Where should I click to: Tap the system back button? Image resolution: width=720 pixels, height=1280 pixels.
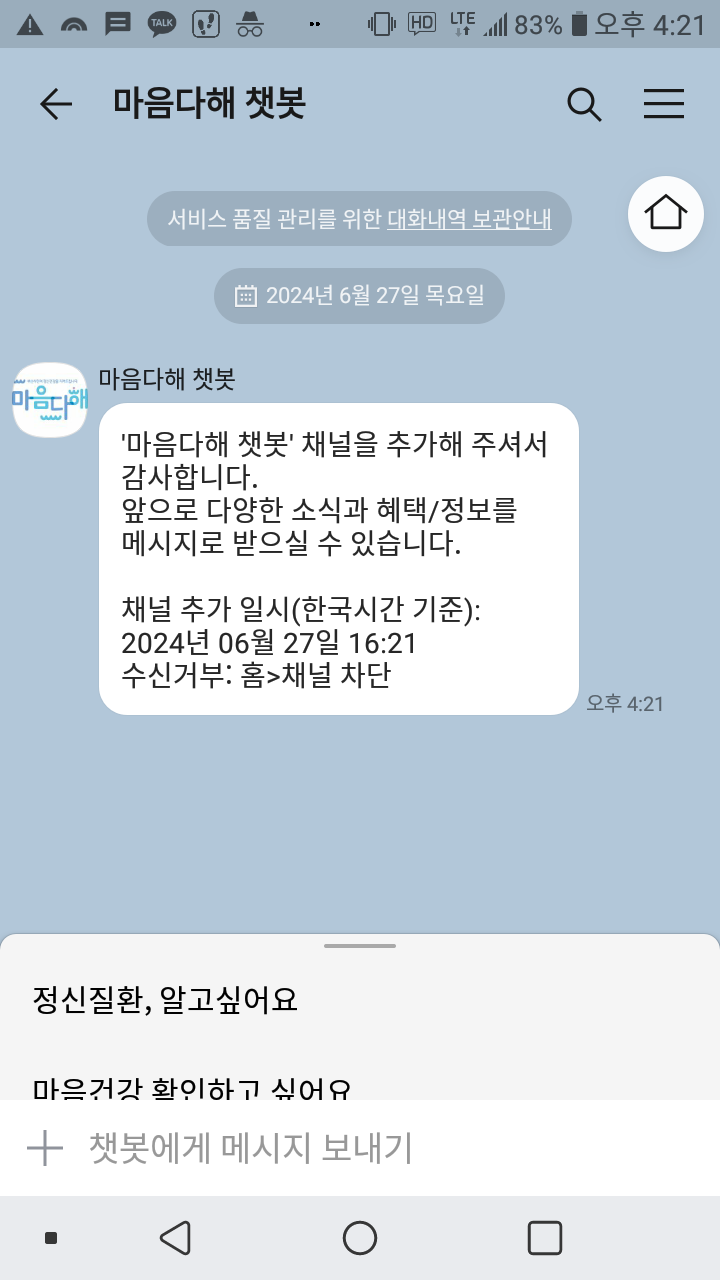[176, 1238]
